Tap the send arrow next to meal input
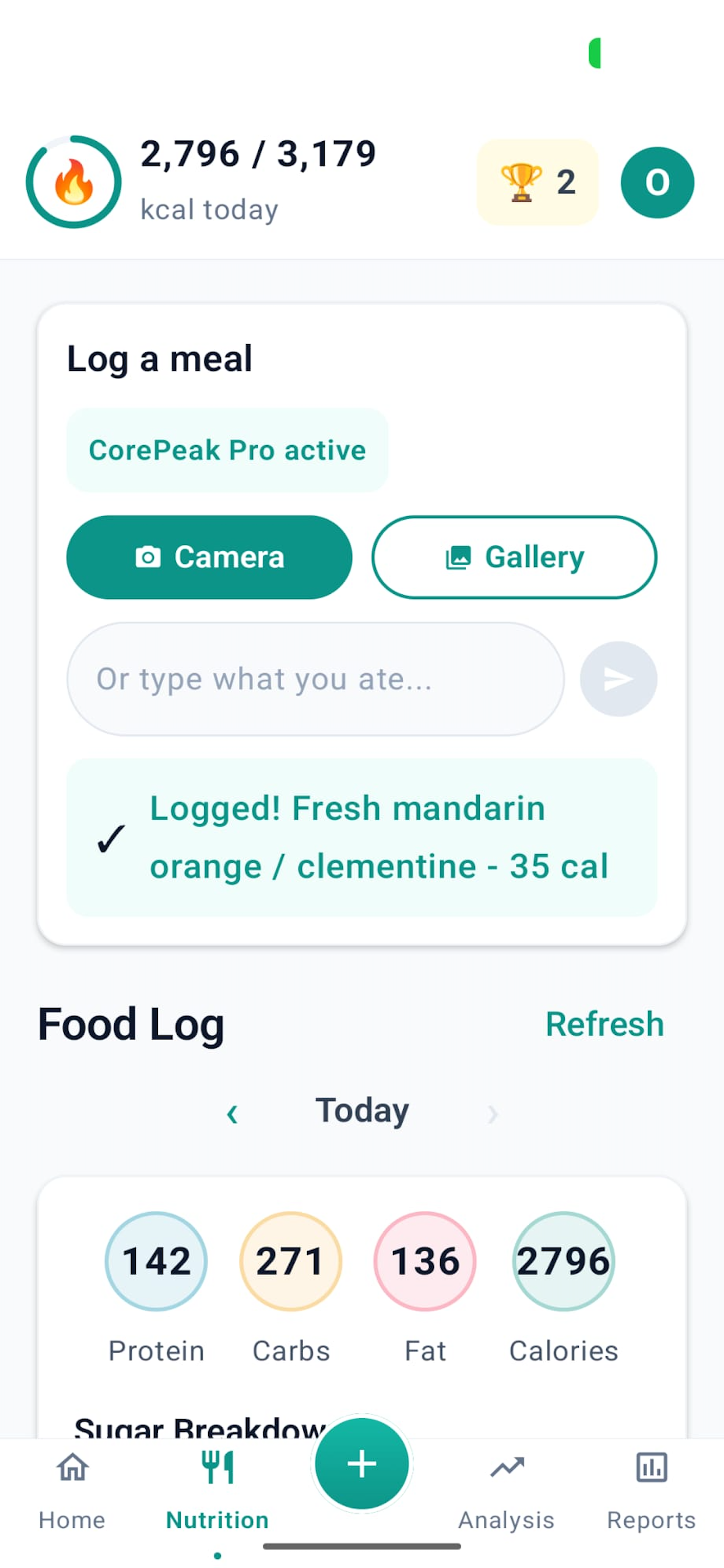724x1568 pixels. coord(618,678)
